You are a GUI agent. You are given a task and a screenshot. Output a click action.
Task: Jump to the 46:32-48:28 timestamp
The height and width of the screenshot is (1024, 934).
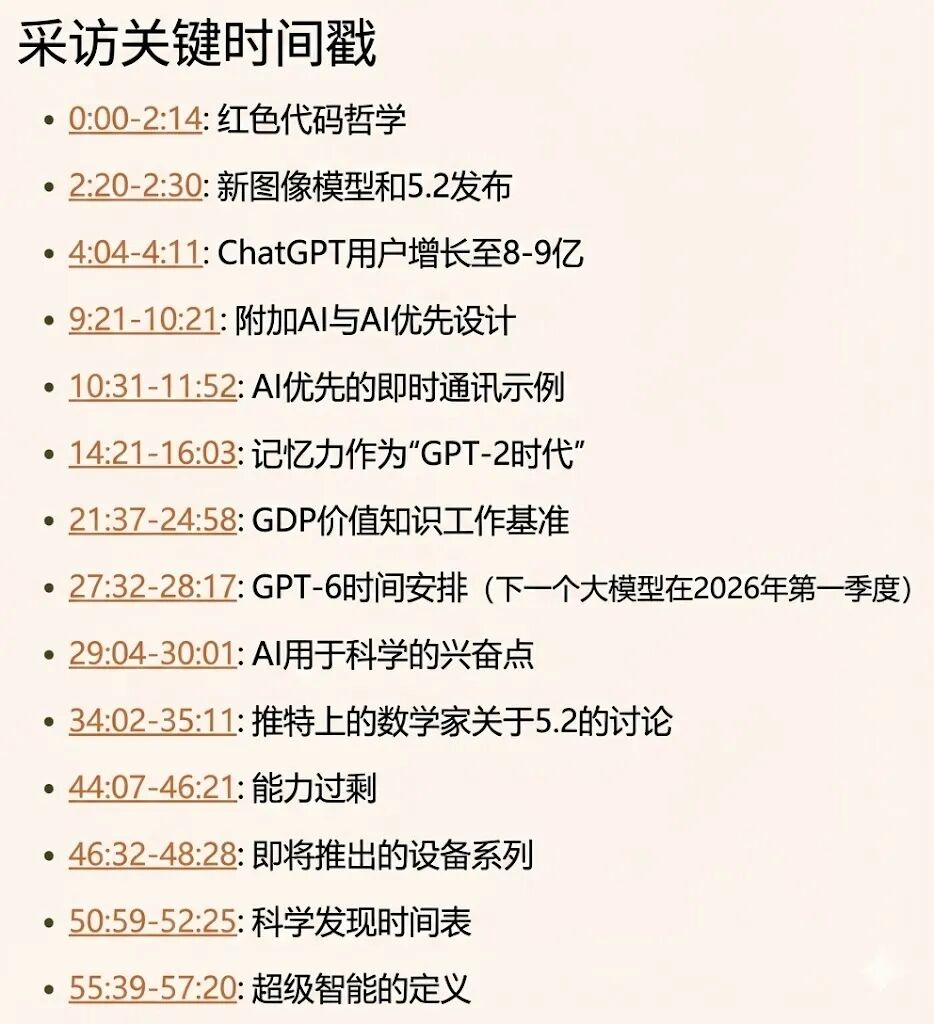[152, 856]
